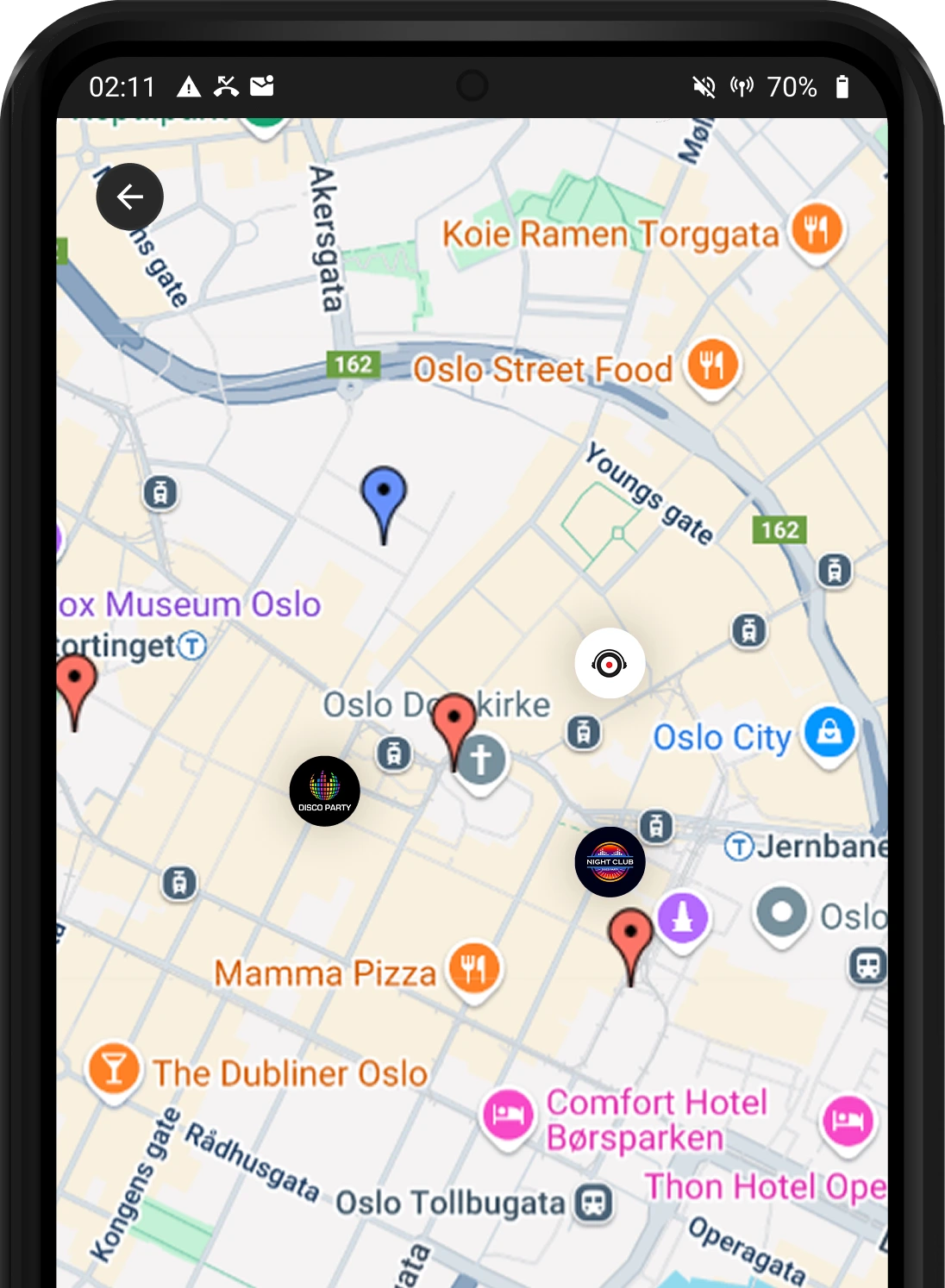Tap the back arrow on the map
Screen dimensions: 945x1288
click(x=129, y=197)
